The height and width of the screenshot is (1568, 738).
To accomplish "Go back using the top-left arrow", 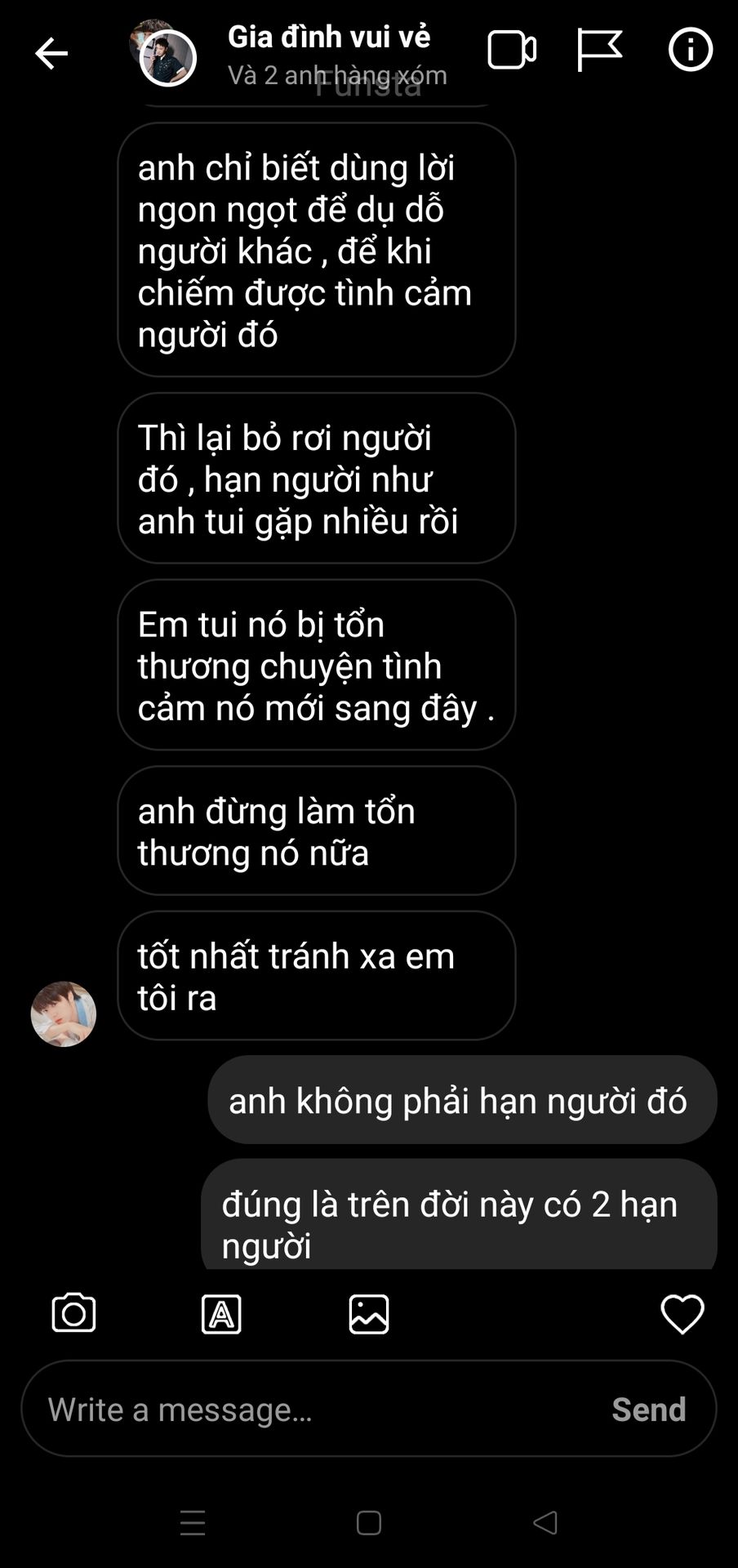I will (x=51, y=54).
